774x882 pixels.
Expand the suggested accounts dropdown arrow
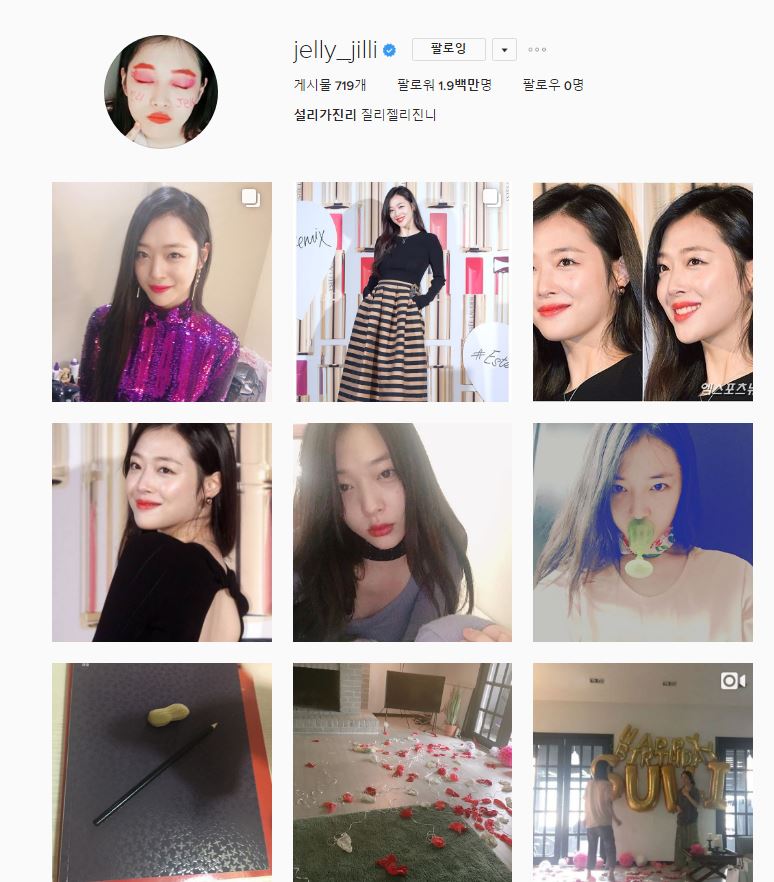tap(504, 49)
